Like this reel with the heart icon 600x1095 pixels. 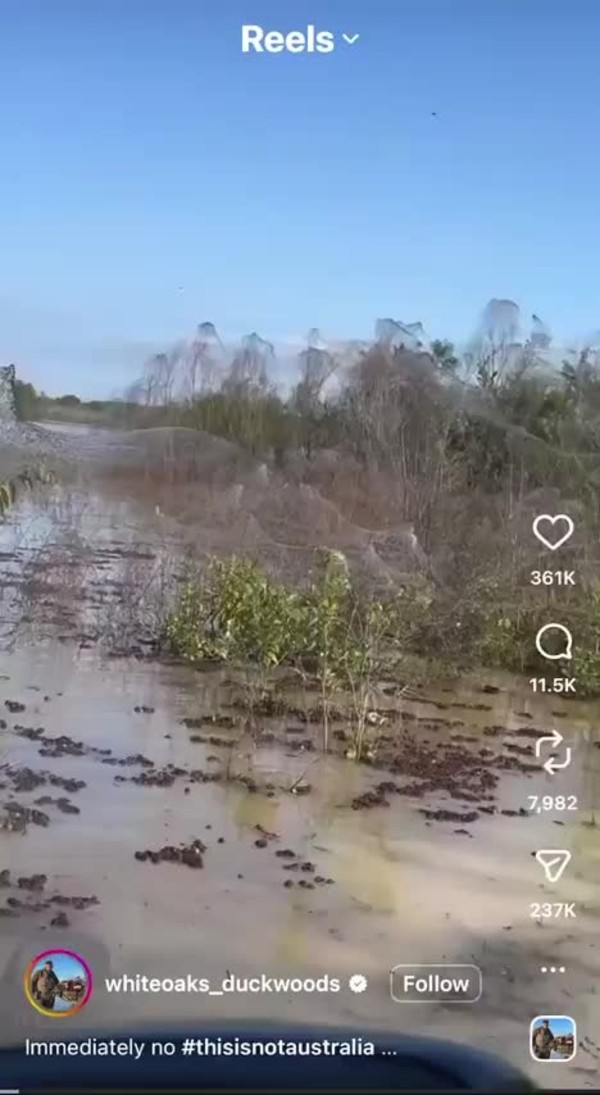[553, 532]
